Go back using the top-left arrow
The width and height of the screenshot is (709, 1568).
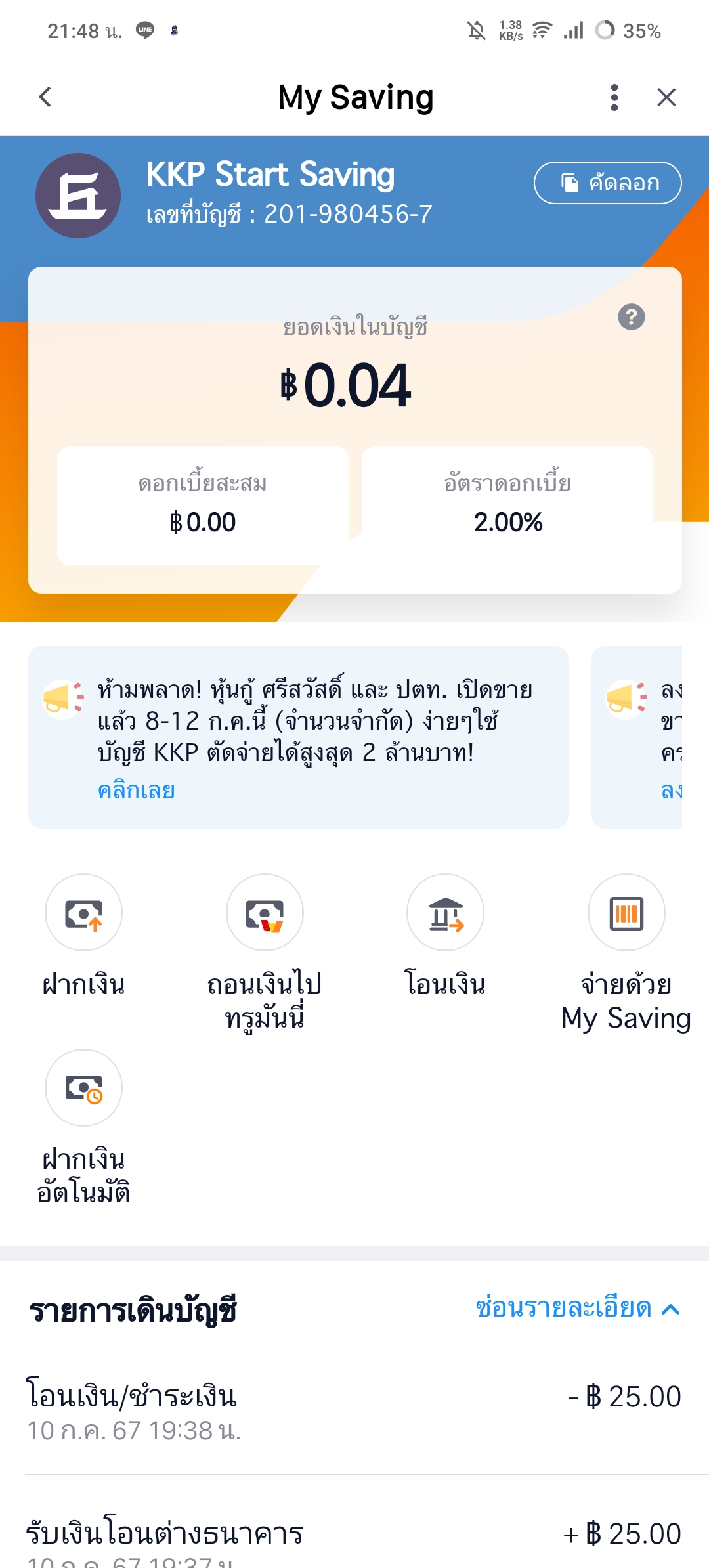point(45,97)
